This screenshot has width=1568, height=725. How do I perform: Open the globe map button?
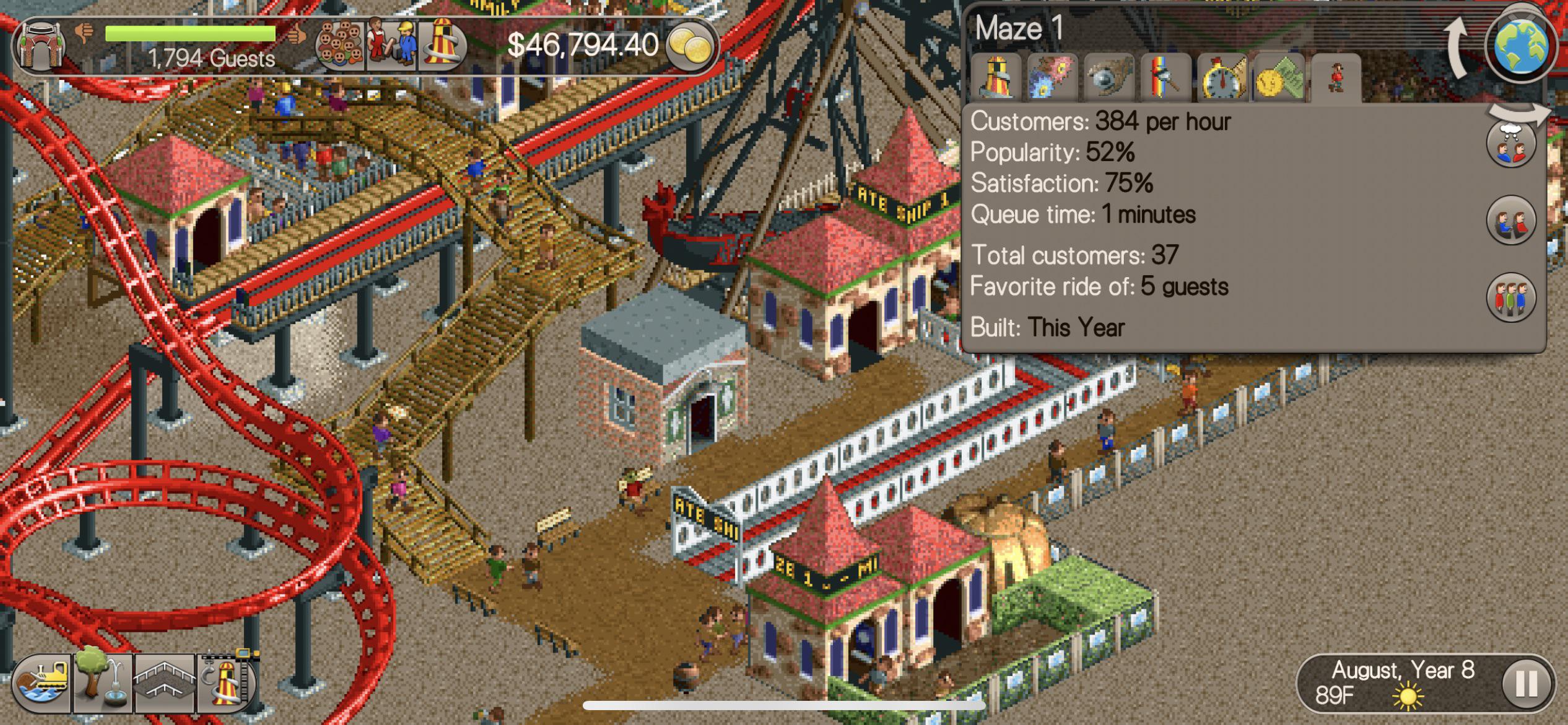coord(1520,45)
